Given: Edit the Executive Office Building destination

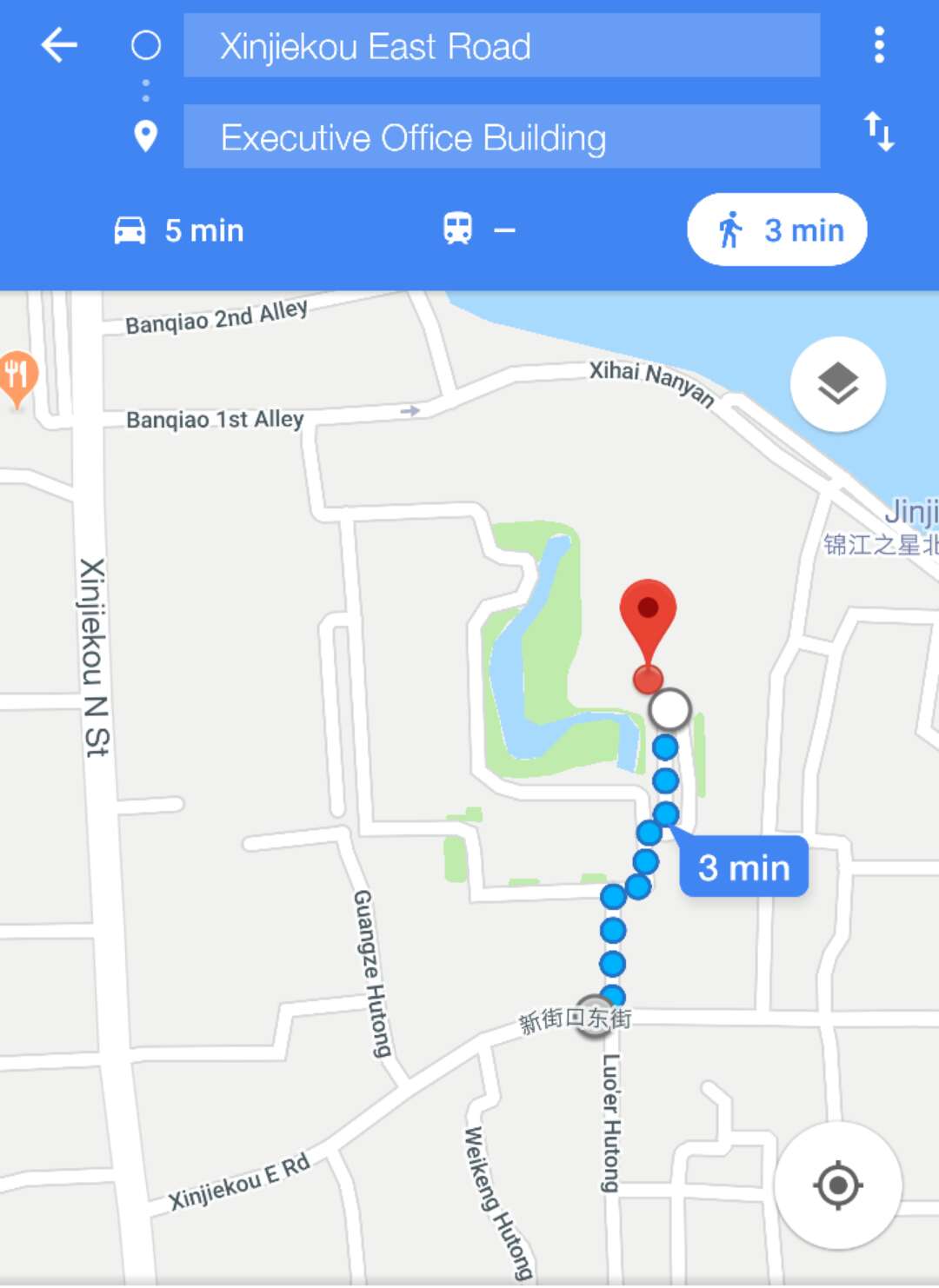Looking at the screenshot, I should tap(501, 137).
